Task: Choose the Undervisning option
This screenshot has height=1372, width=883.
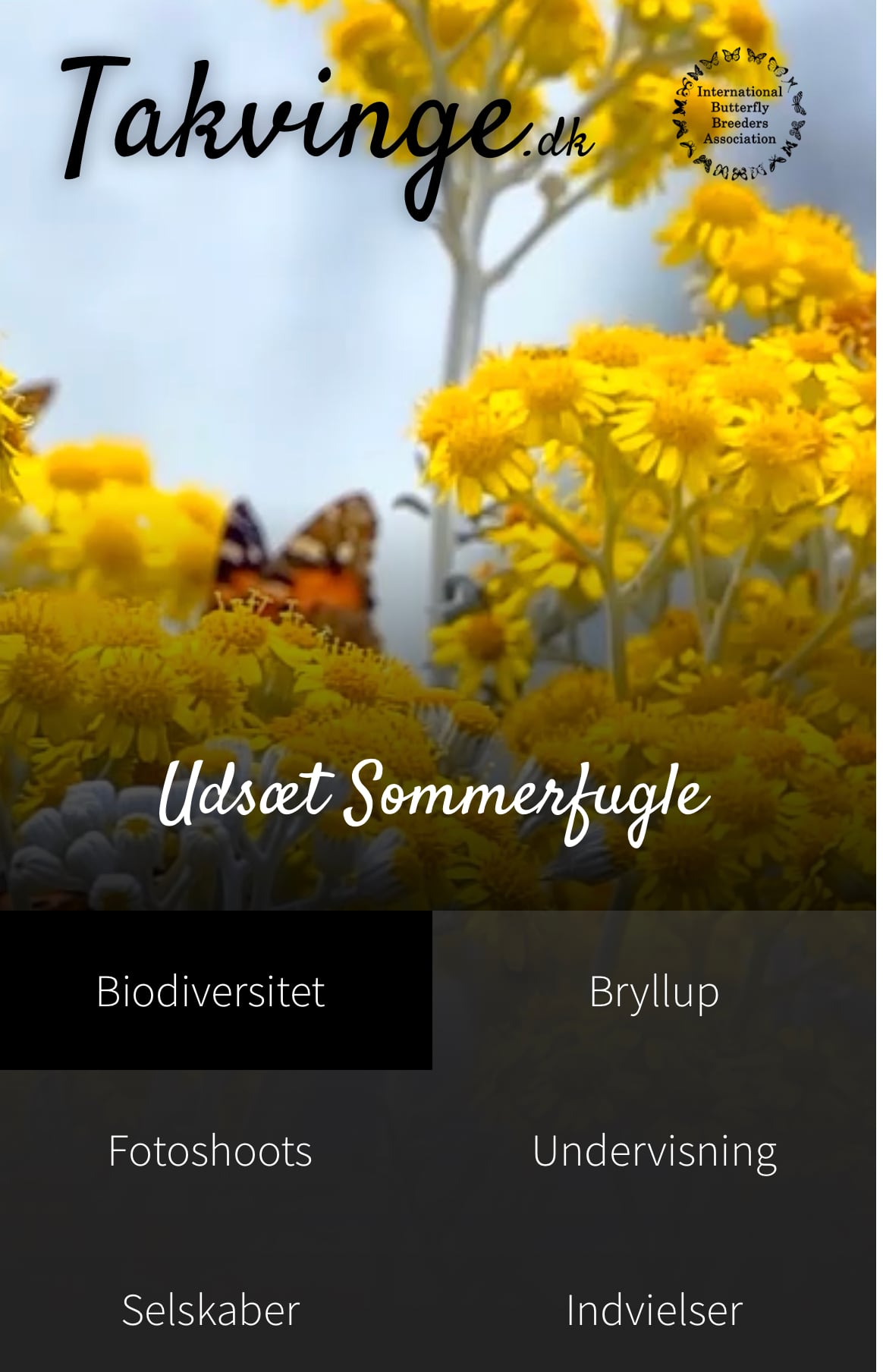Action: 654,1150
